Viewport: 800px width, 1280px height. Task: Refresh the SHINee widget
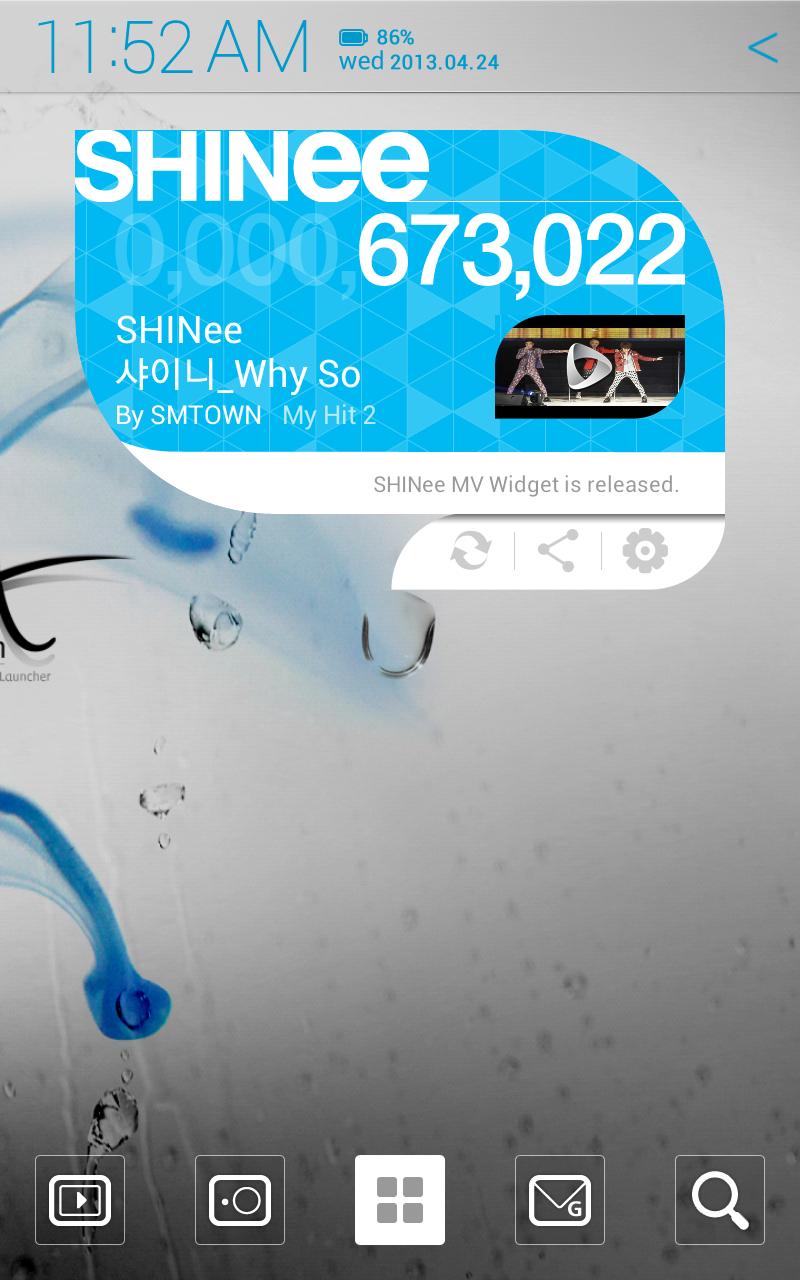tap(471, 551)
